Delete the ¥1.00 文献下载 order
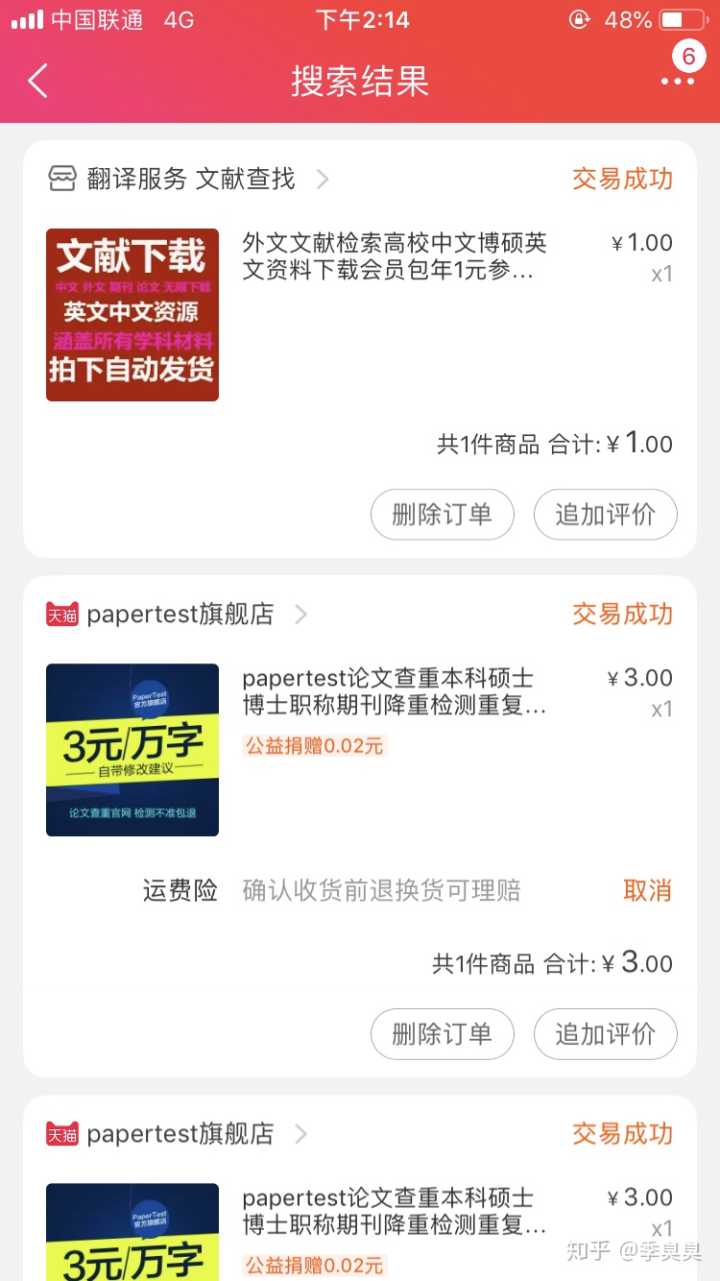The image size is (720, 1281). [x=442, y=514]
